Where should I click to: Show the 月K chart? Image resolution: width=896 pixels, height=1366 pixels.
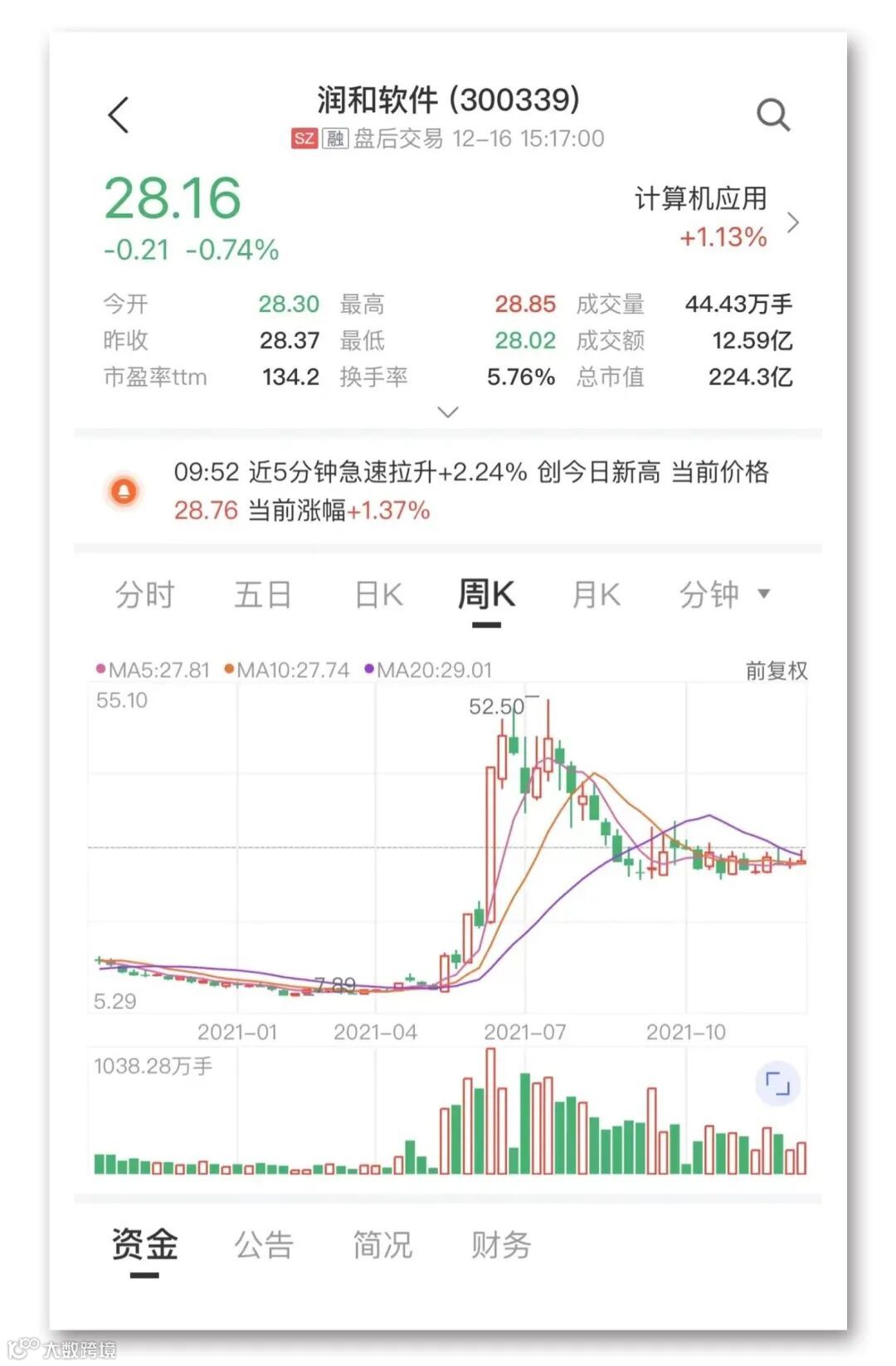click(x=596, y=594)
